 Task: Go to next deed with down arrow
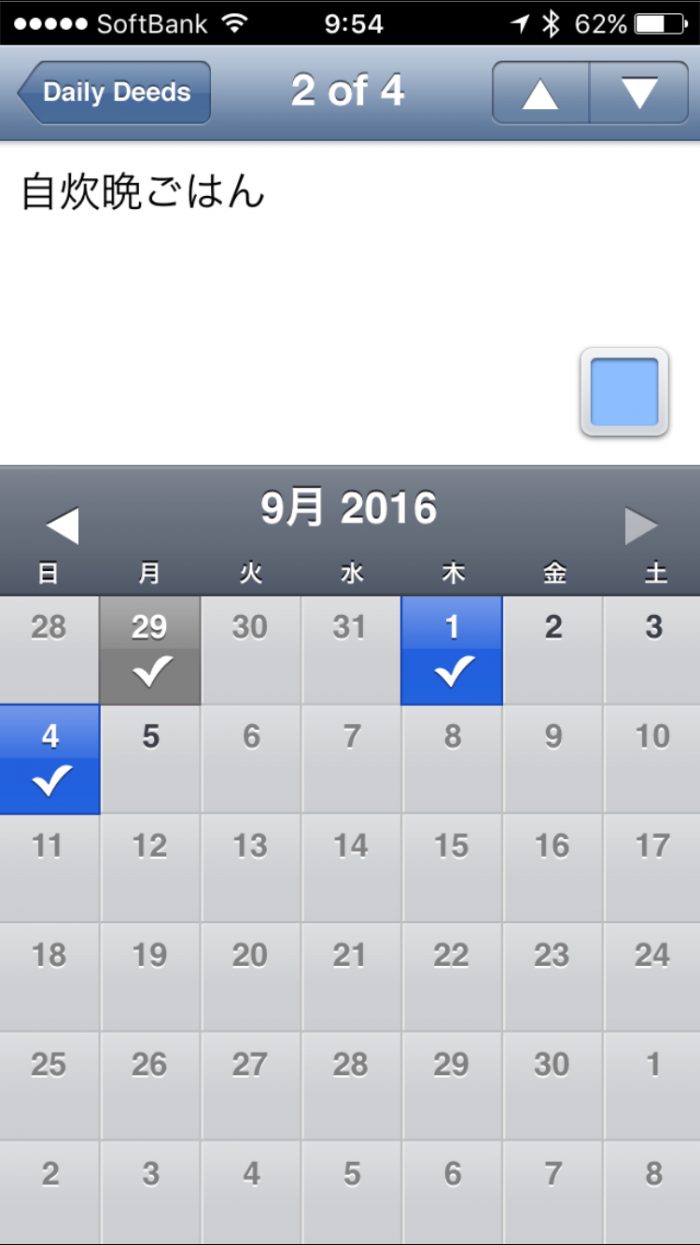639,92
